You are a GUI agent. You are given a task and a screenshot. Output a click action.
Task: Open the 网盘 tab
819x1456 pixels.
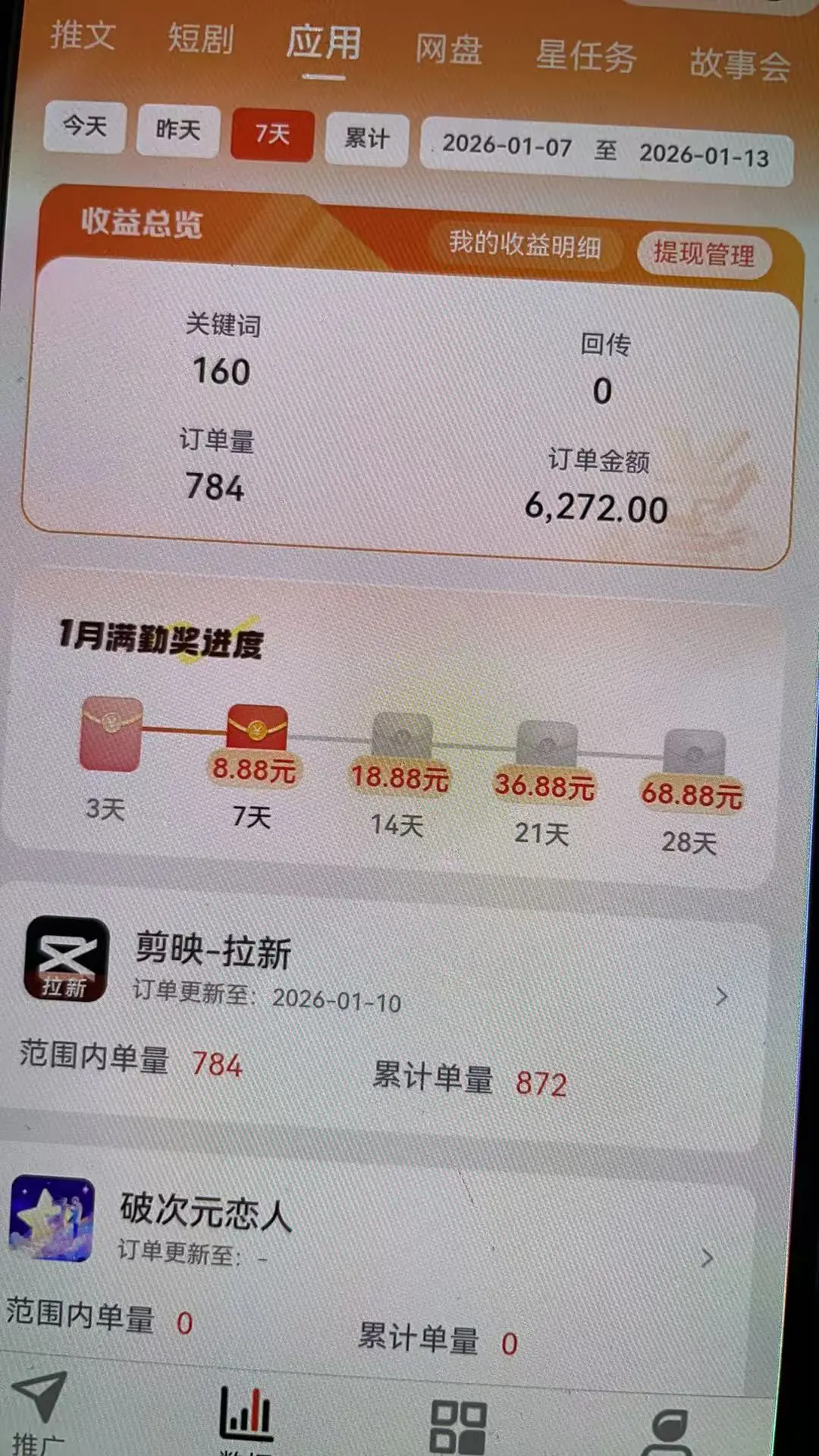448,51
